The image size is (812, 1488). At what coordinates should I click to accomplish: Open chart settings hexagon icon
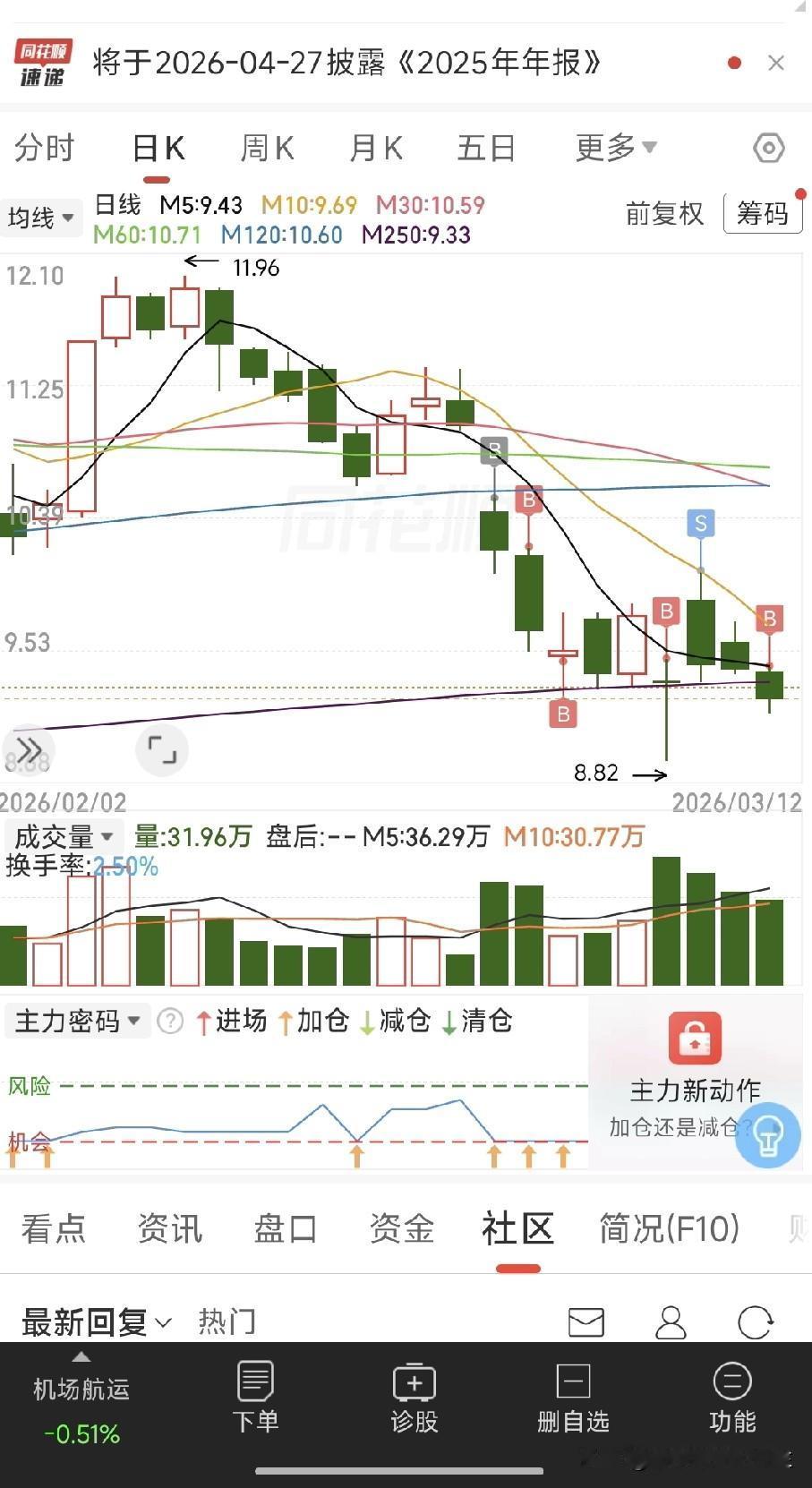click(768, 148)
